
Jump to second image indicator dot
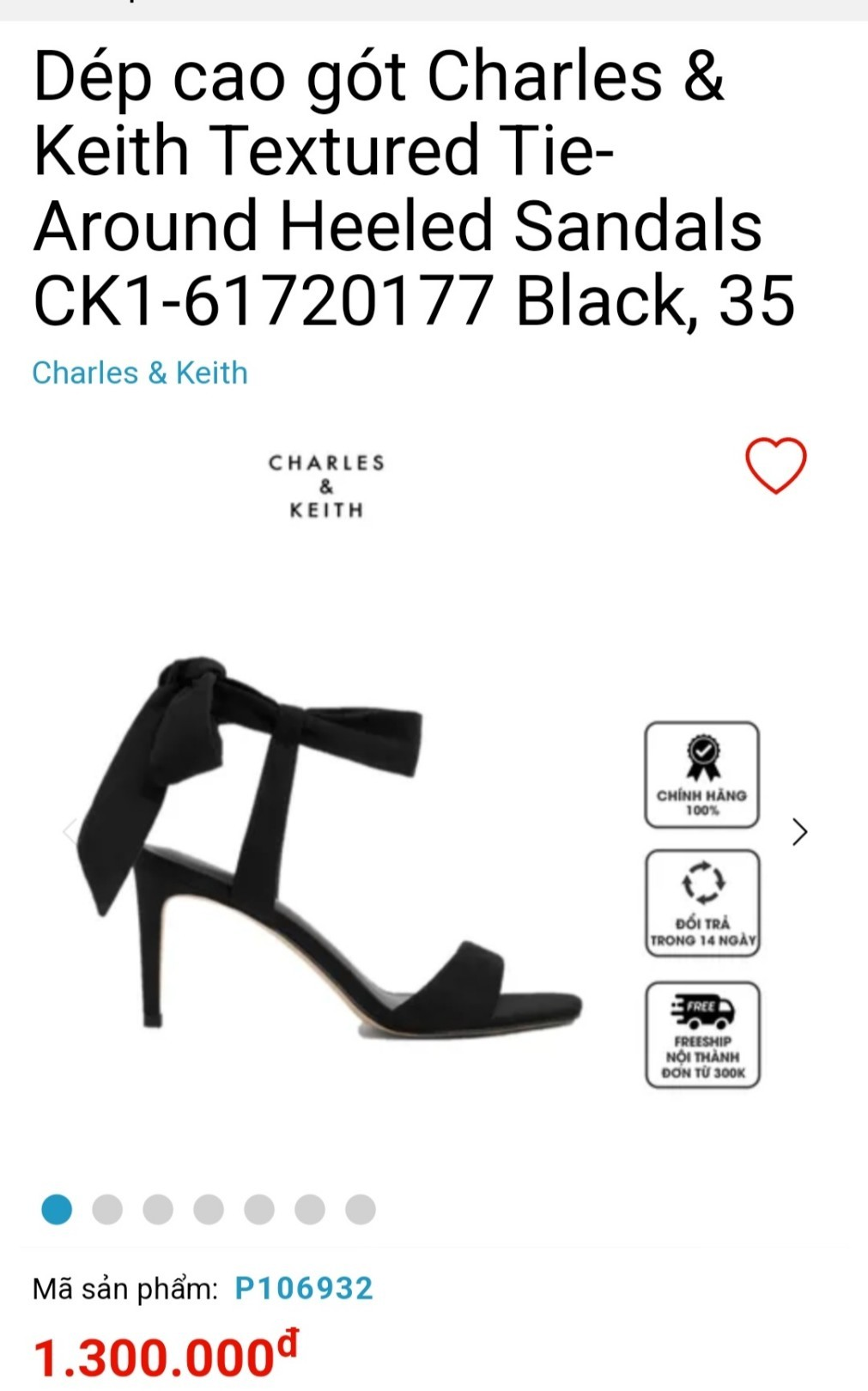107,1209
